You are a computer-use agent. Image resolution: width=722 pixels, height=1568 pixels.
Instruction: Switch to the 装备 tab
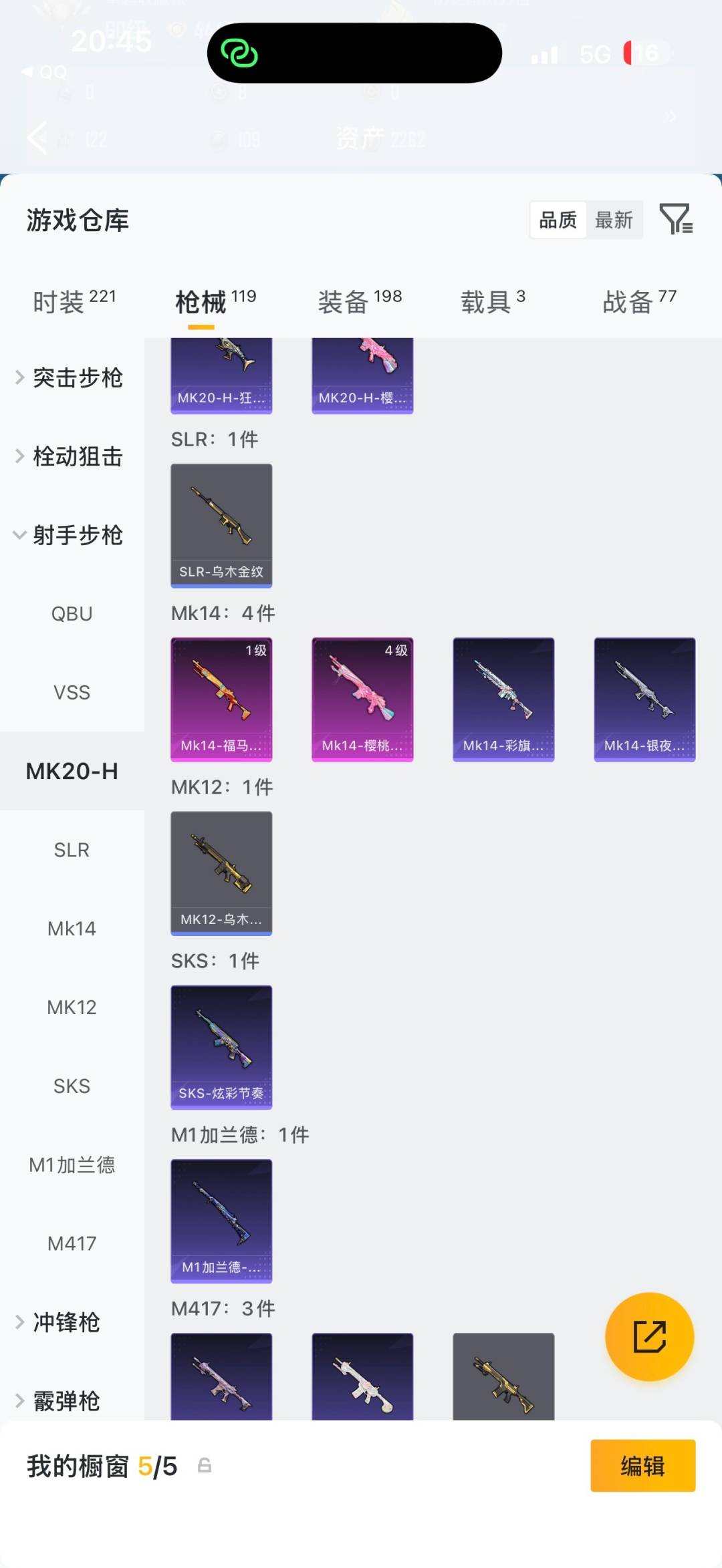pyautogui.click(x=360, y=301)
